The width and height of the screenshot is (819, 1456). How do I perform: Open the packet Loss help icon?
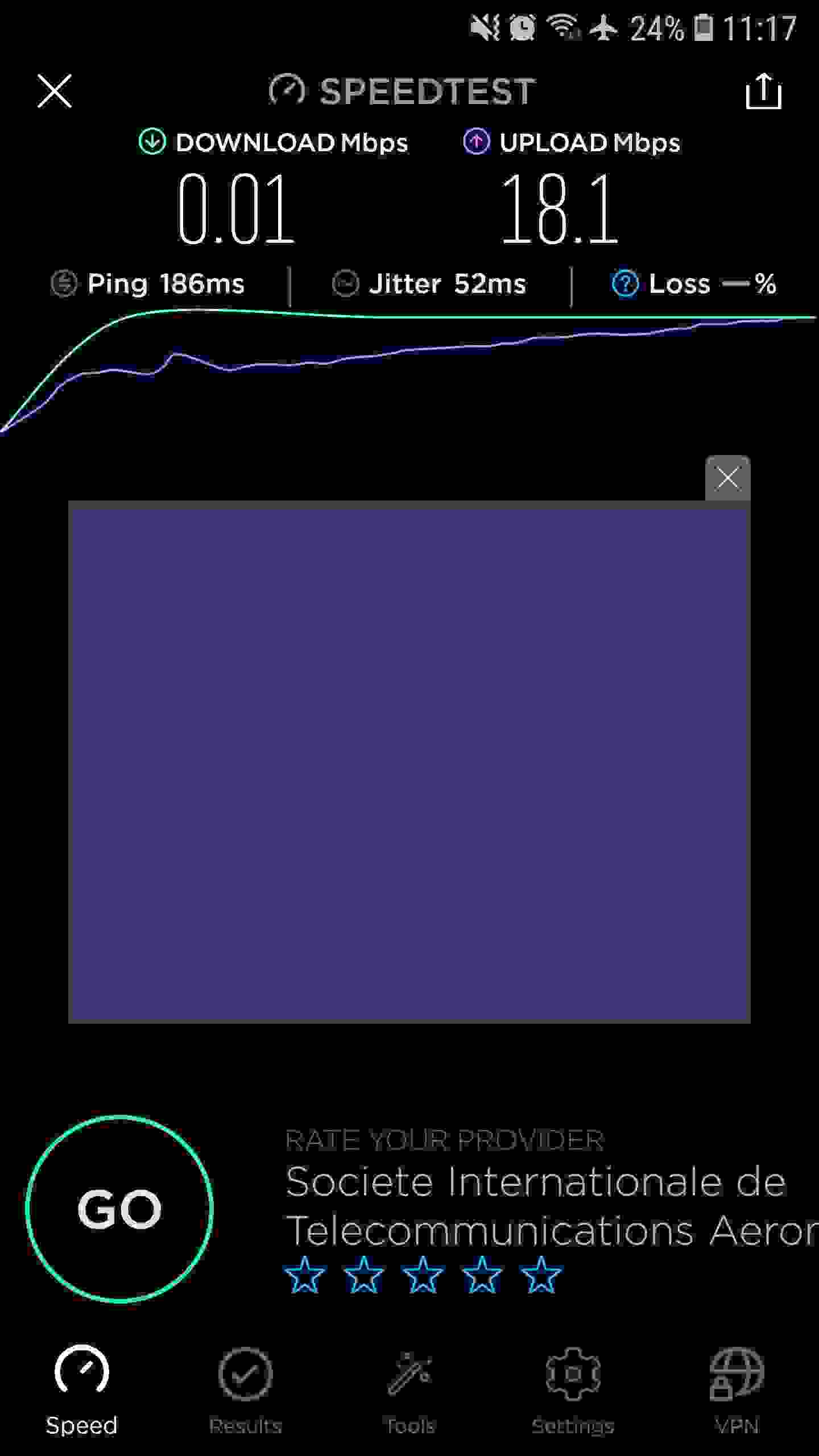pyautogui.click(x=624, y=283)
